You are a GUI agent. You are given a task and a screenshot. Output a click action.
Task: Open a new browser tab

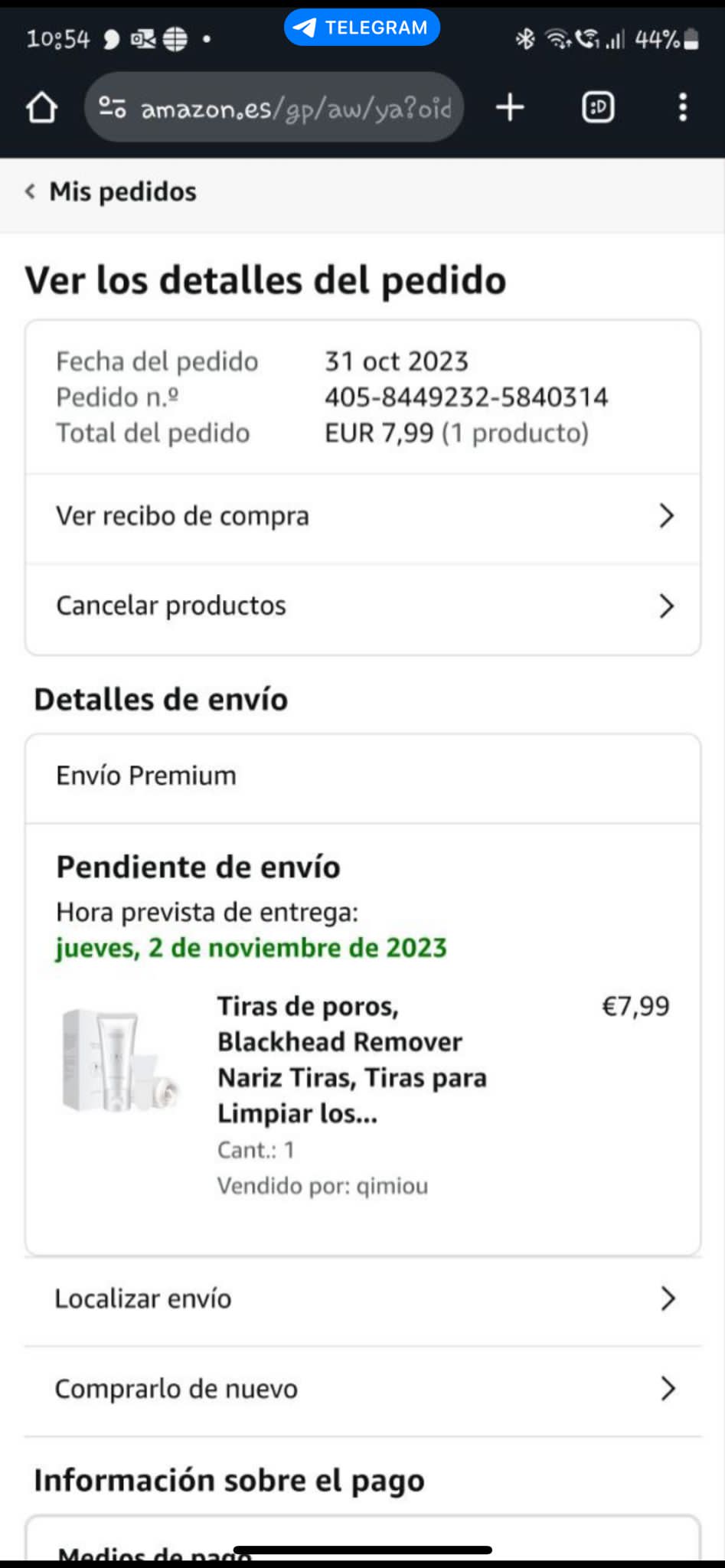pos(510,108)
